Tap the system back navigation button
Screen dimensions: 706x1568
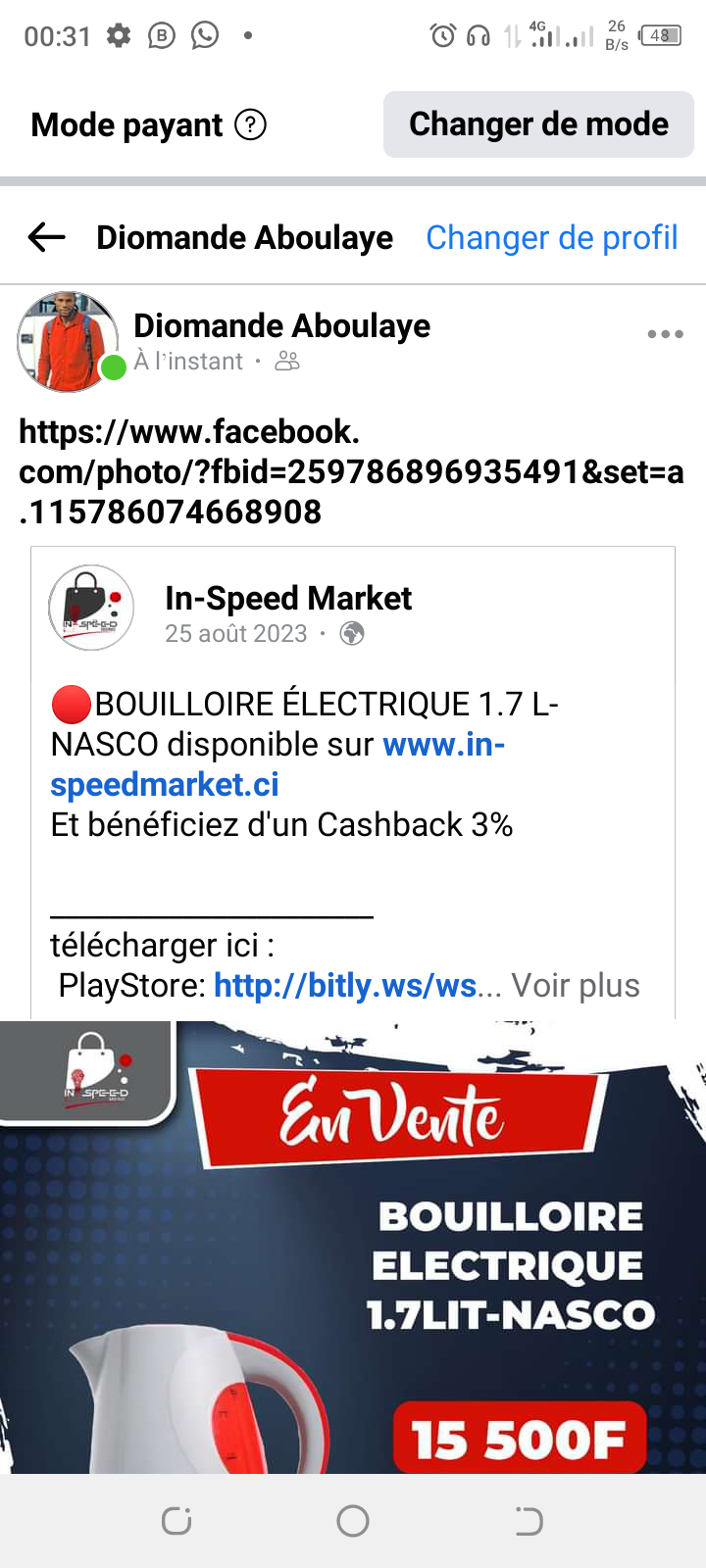(529, 1521)
